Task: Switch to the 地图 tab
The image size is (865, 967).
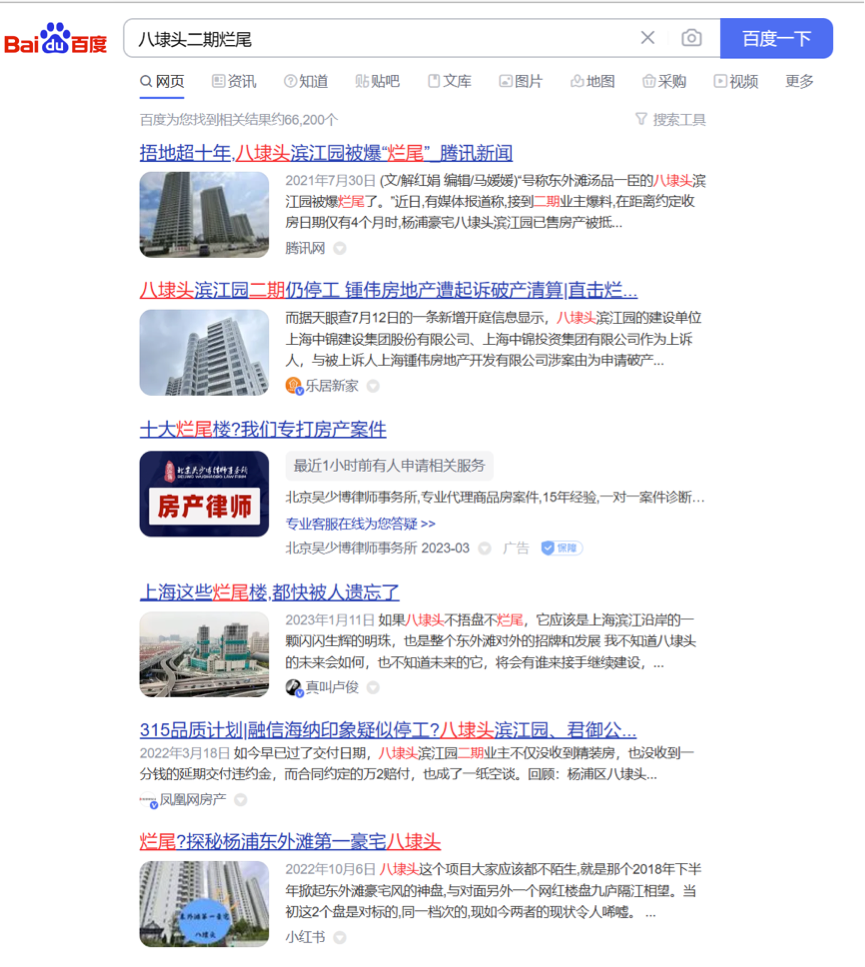Action: pos(592,81)
